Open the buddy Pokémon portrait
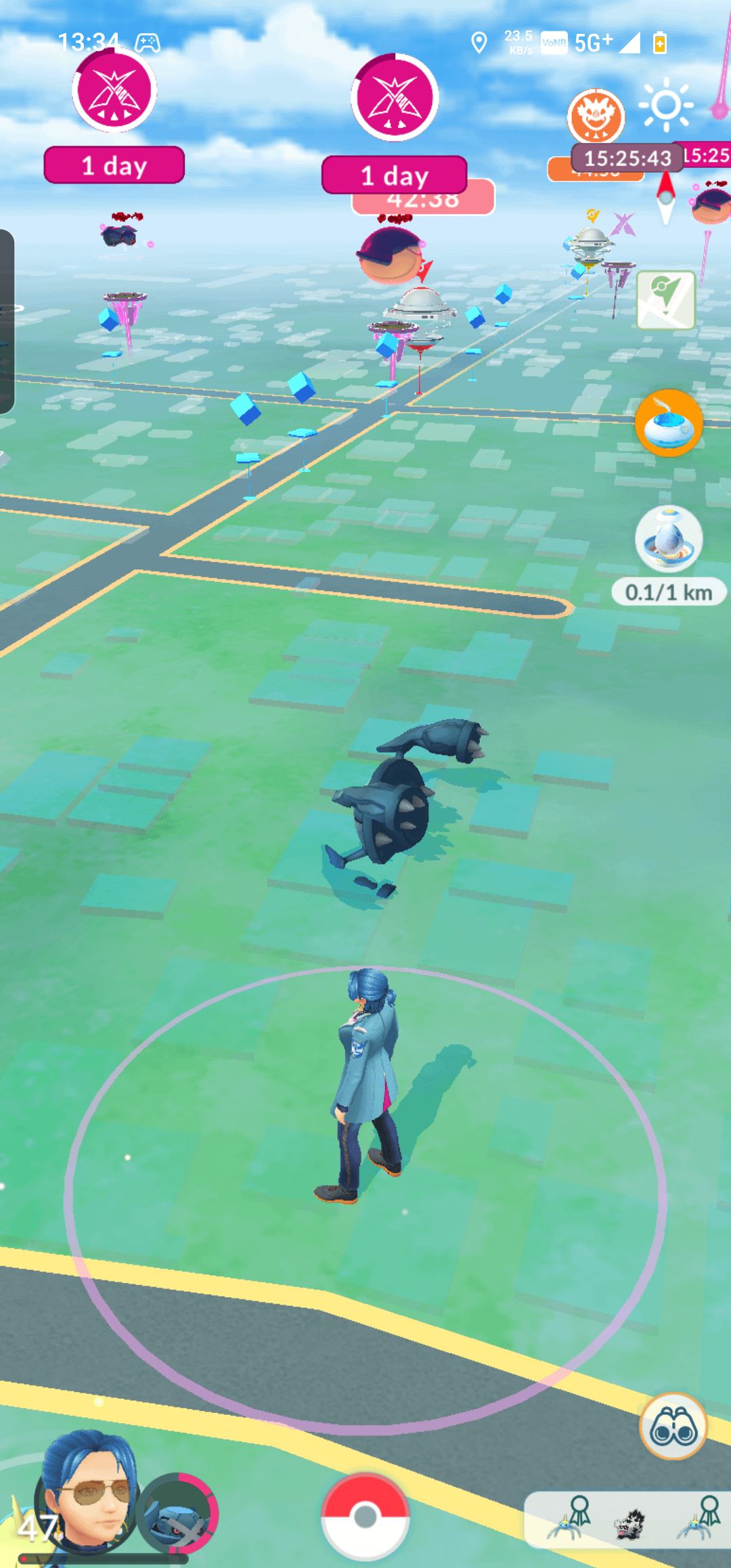The height and width of the screenshot is (1568, 731). click(x=177, y=1512)
